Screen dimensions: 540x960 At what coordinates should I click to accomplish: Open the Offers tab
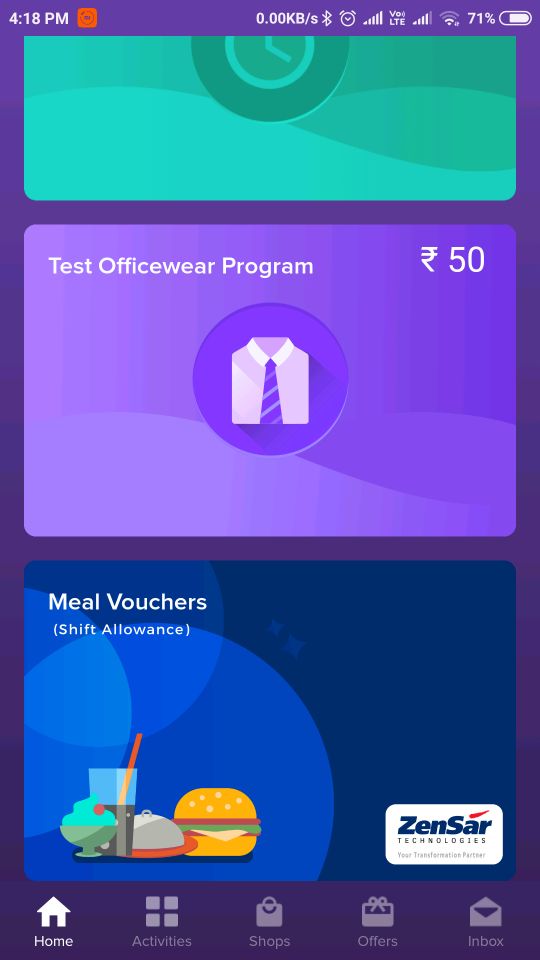coord(377,921)
